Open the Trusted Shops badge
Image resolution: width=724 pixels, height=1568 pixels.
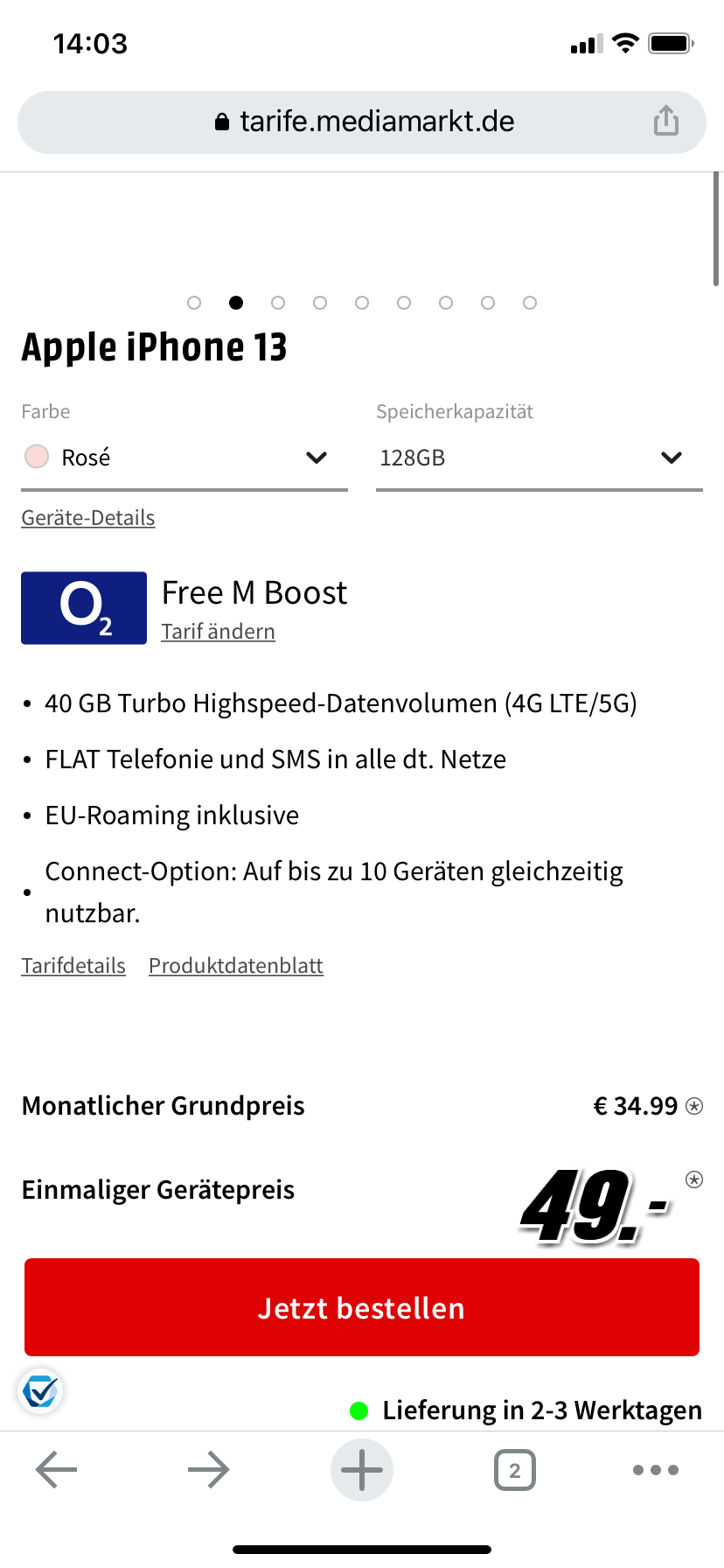[x=40, y=1390]
